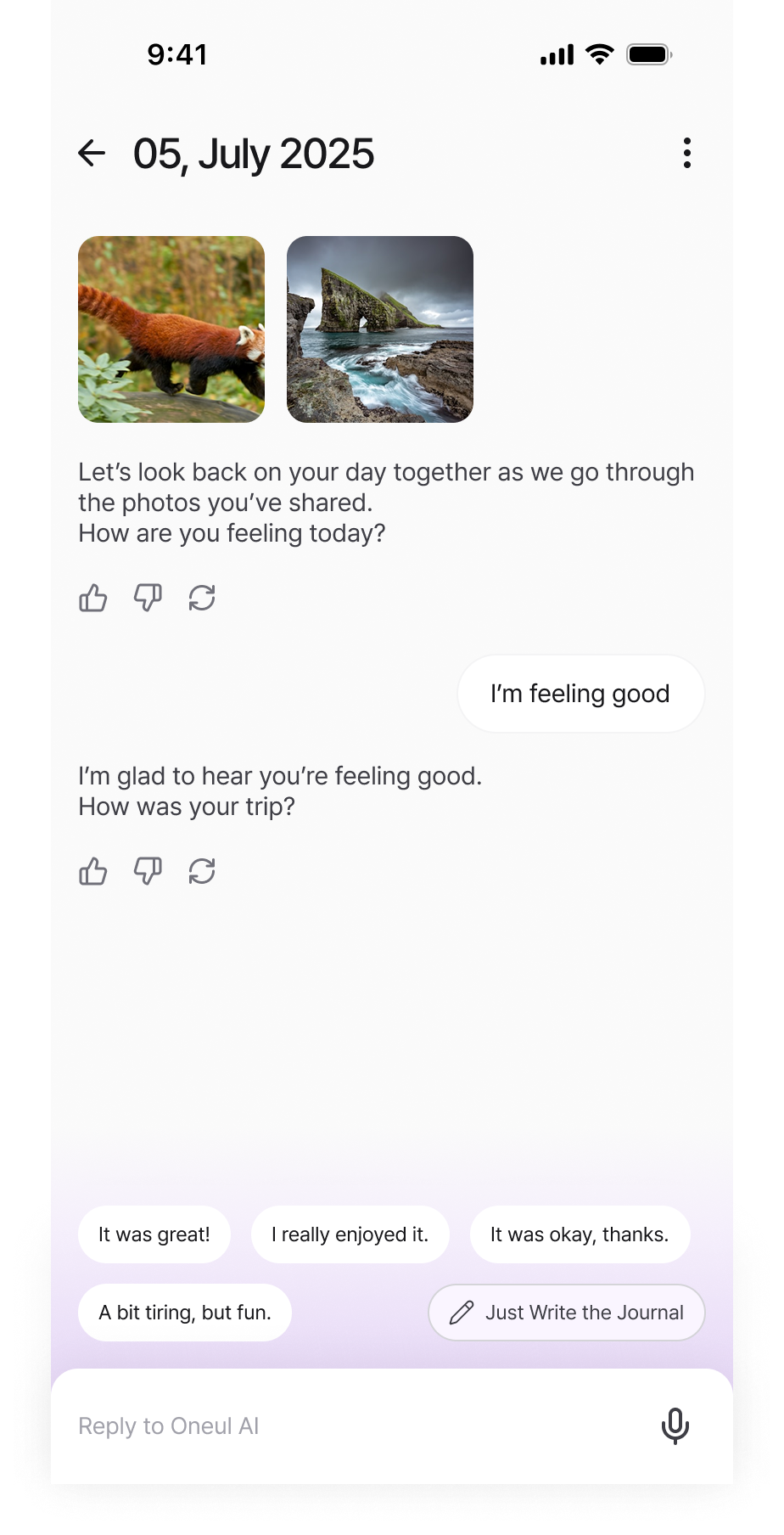
Task: Tap the Just Write the Journal button
Action: [567, 1313]
